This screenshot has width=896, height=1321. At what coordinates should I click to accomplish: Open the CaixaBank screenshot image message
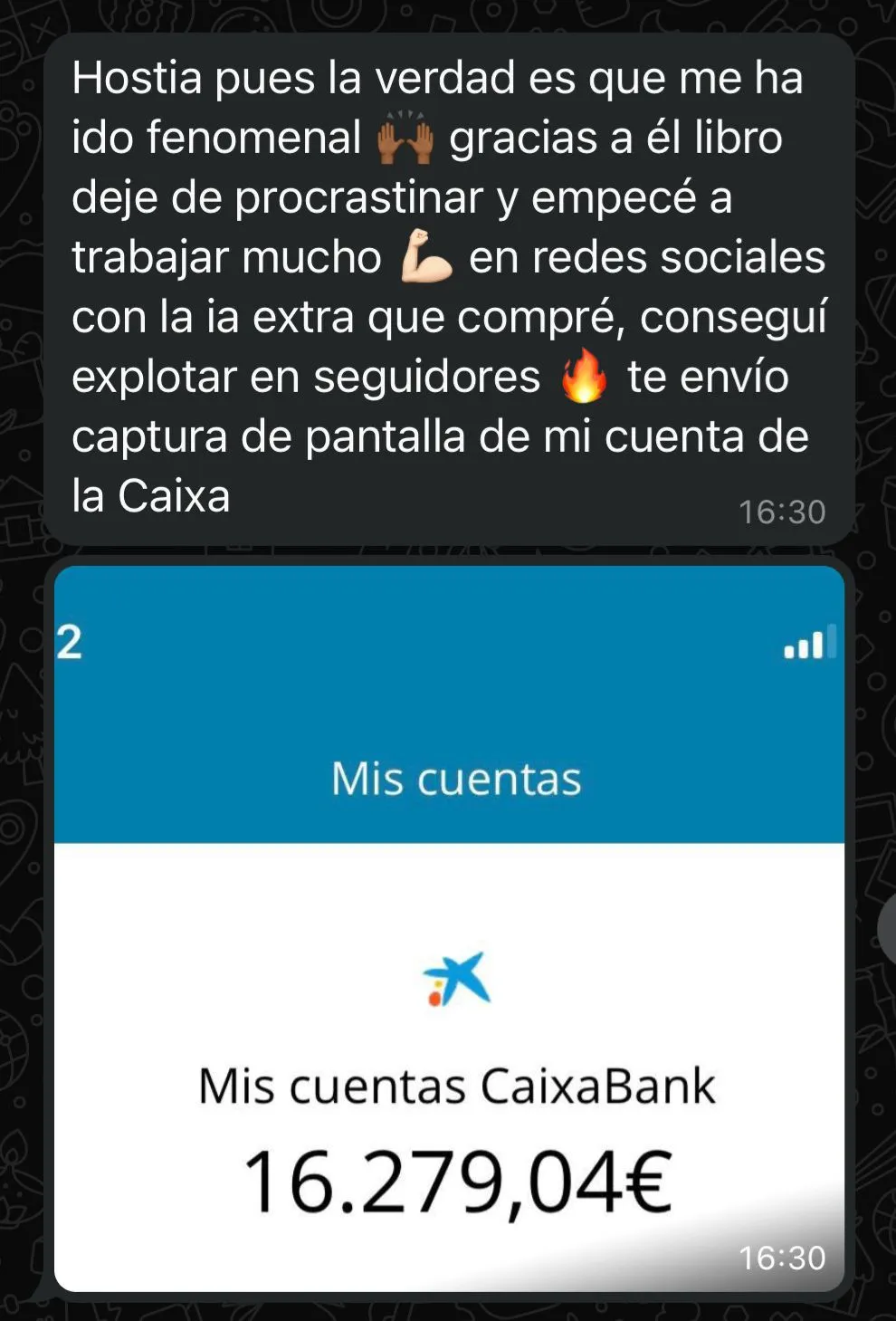pyautogui.click(x=449, y=928)
